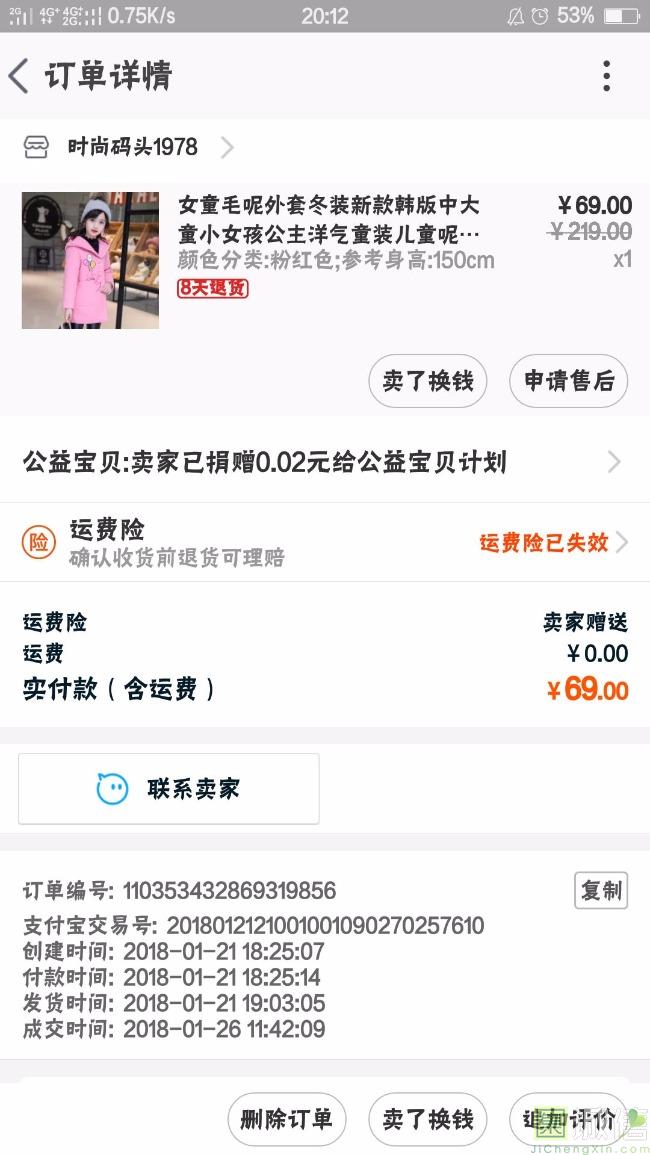Delete this order (删除订单)
This screenshot has height=1155, width=650.
click(x=286, y=1119)
